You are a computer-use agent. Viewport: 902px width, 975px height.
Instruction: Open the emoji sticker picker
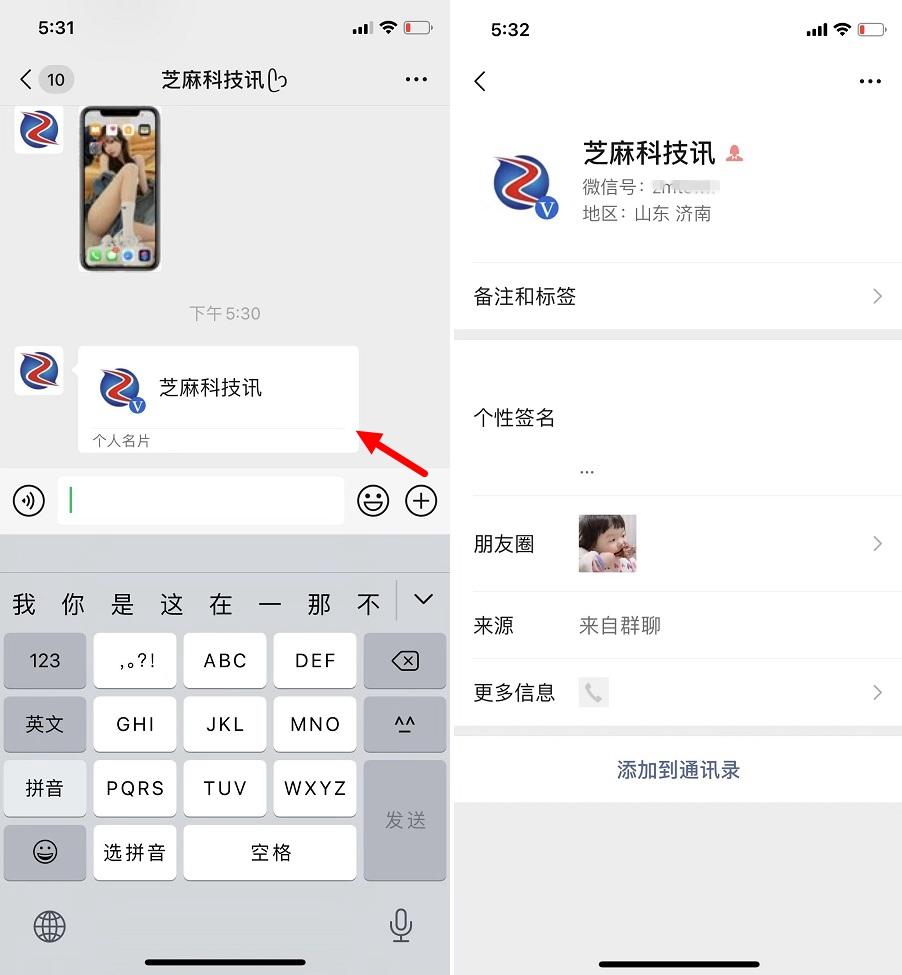click(373, 501)
